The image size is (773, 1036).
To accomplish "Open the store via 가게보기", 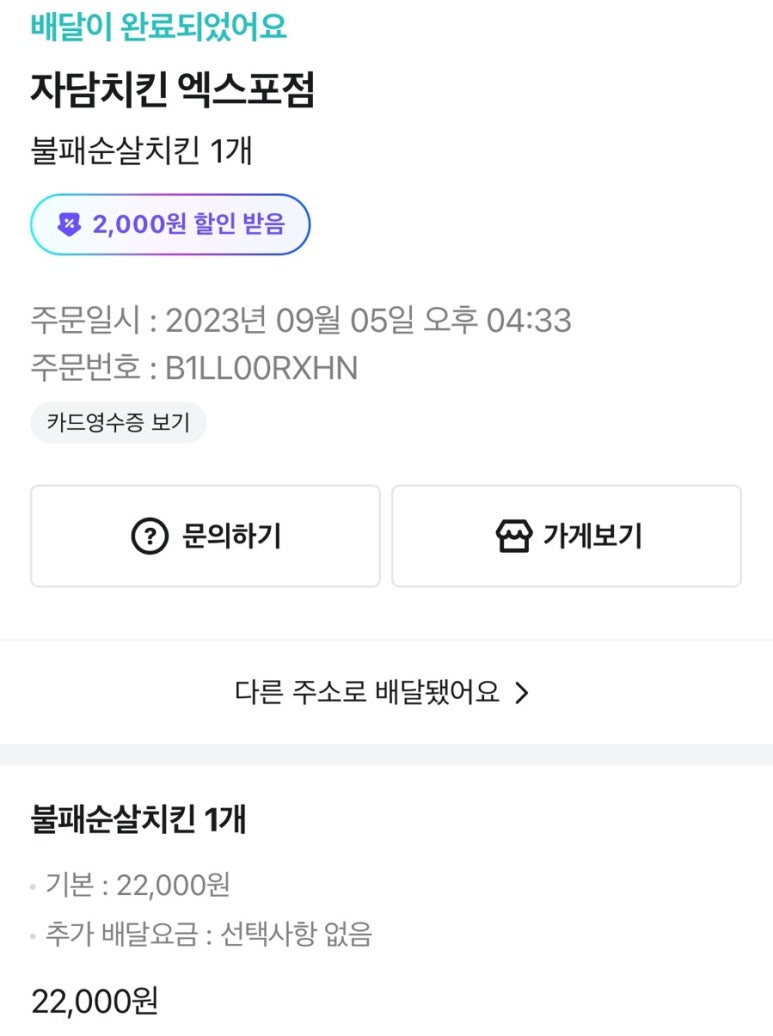I will coord(566,536).
